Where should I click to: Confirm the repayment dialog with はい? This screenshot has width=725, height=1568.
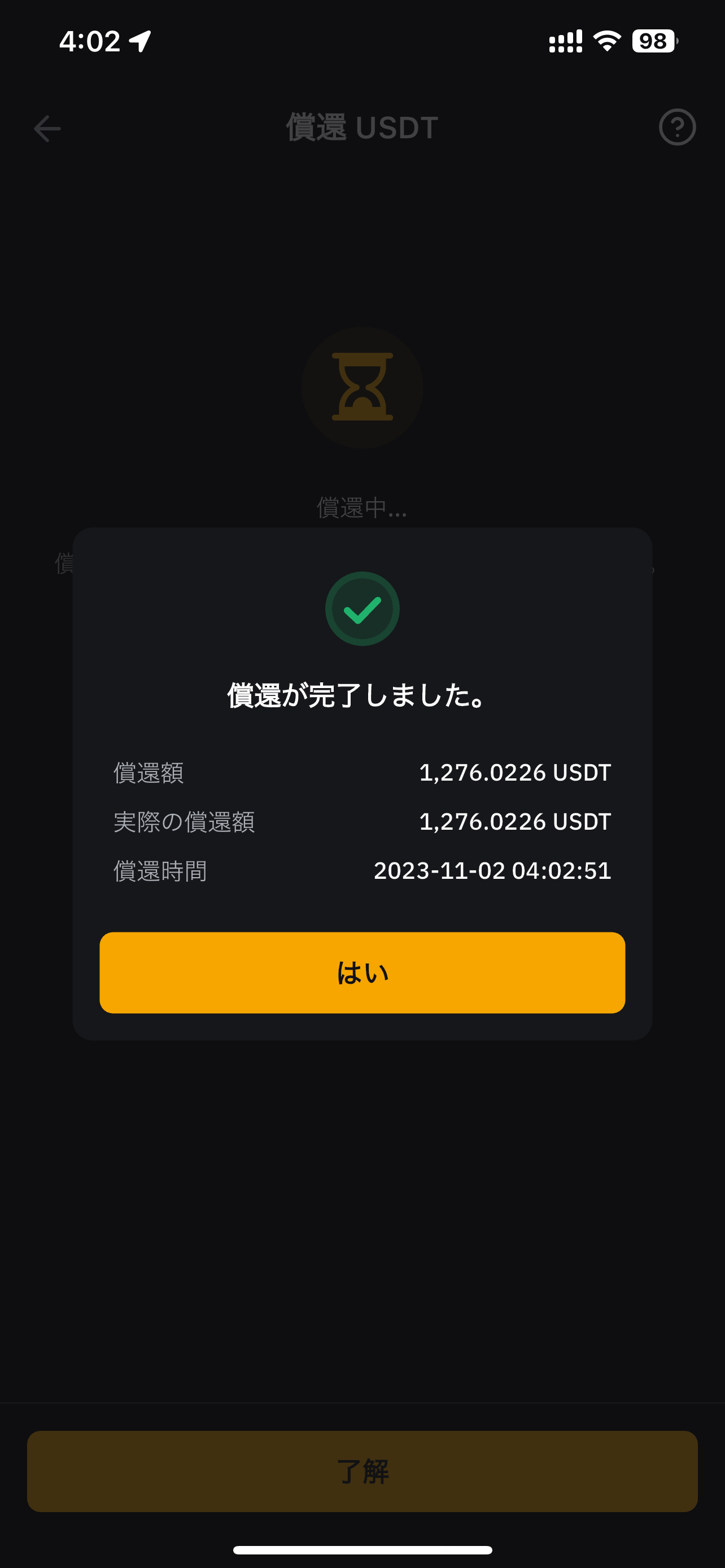click(362, 972)
